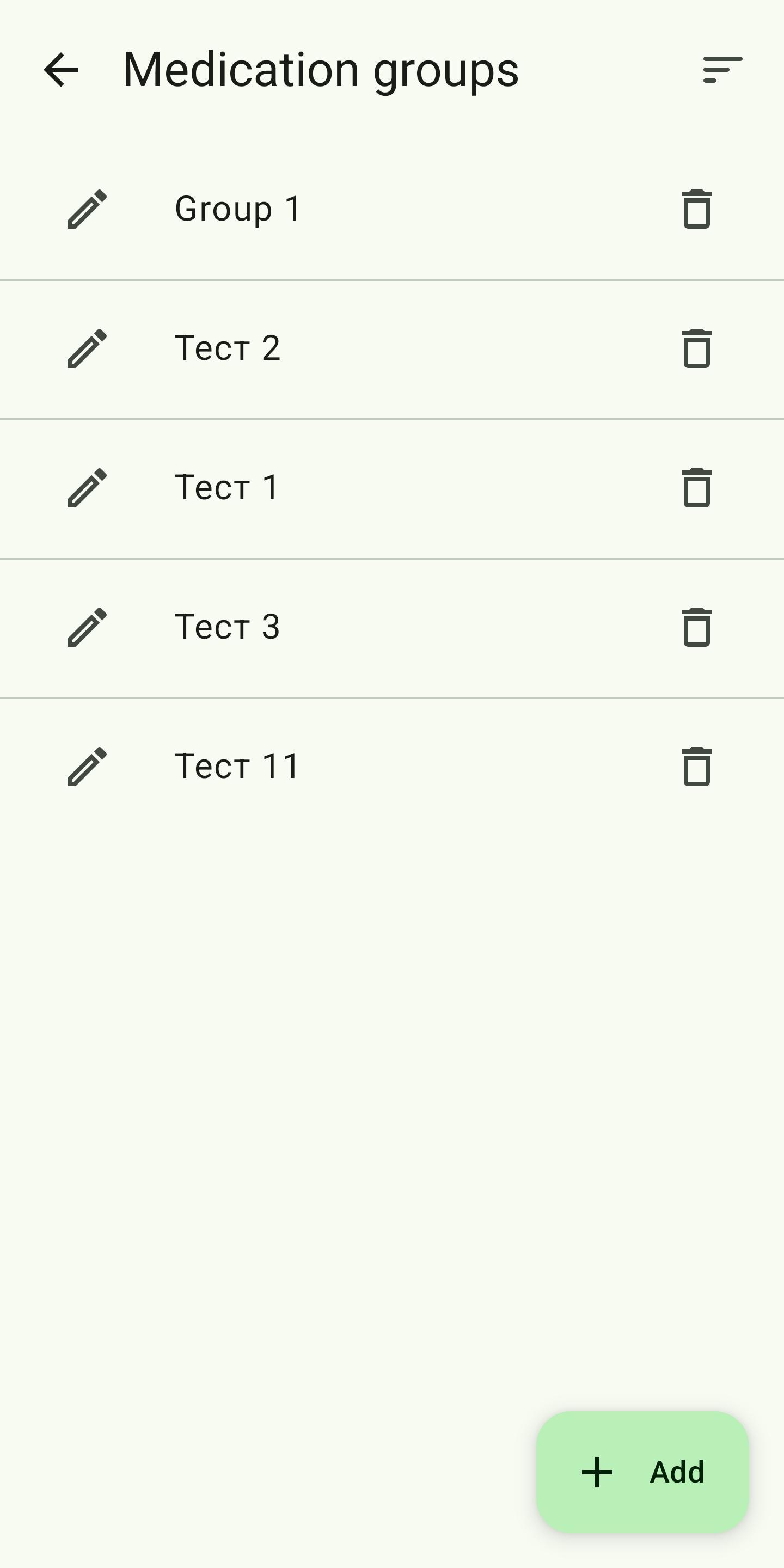Tap the pencil icon for Тест 2
This screenshot has height=1568, width=784.
tap(87, 349)
